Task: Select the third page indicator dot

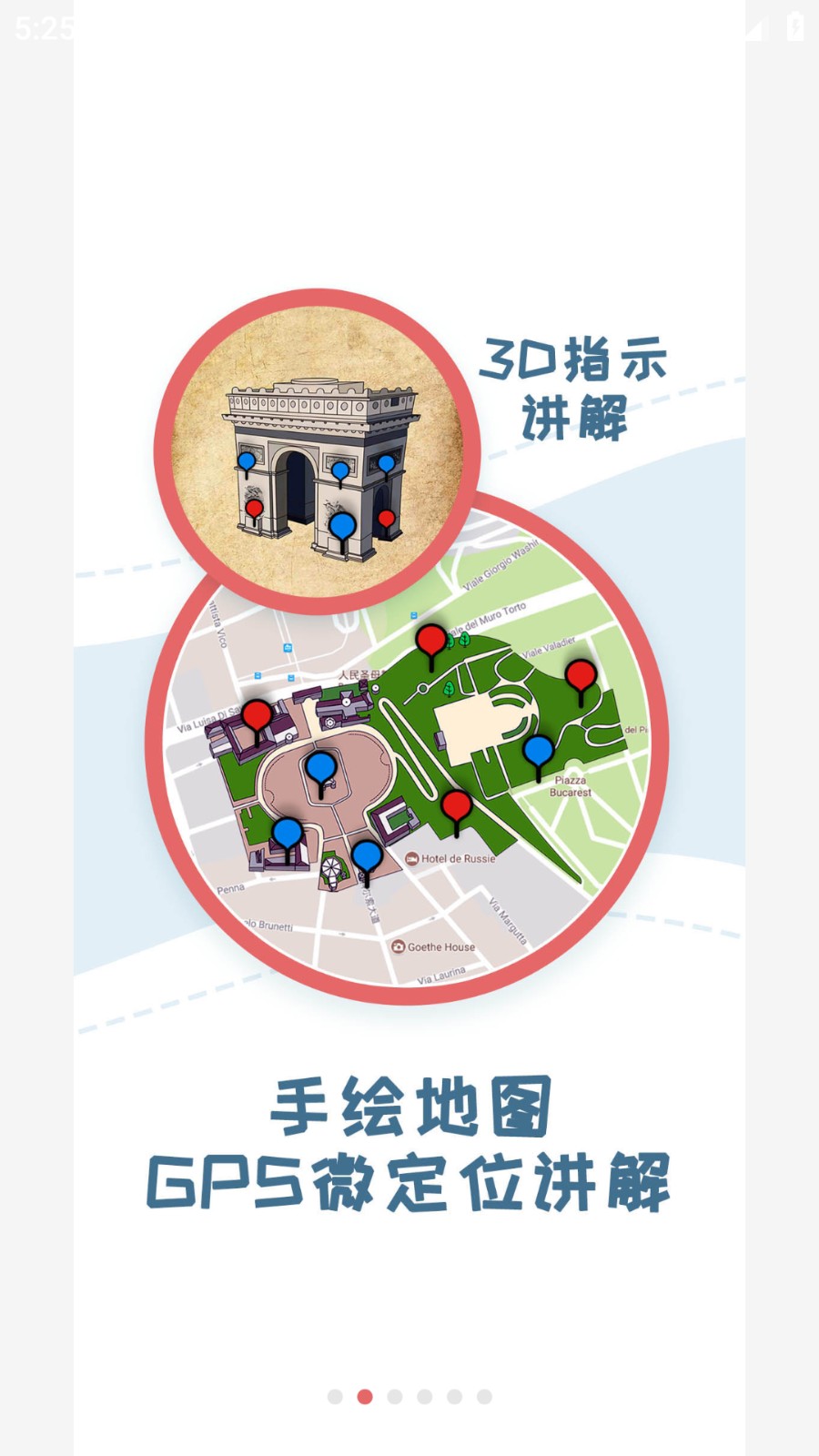Action: 395,1397
